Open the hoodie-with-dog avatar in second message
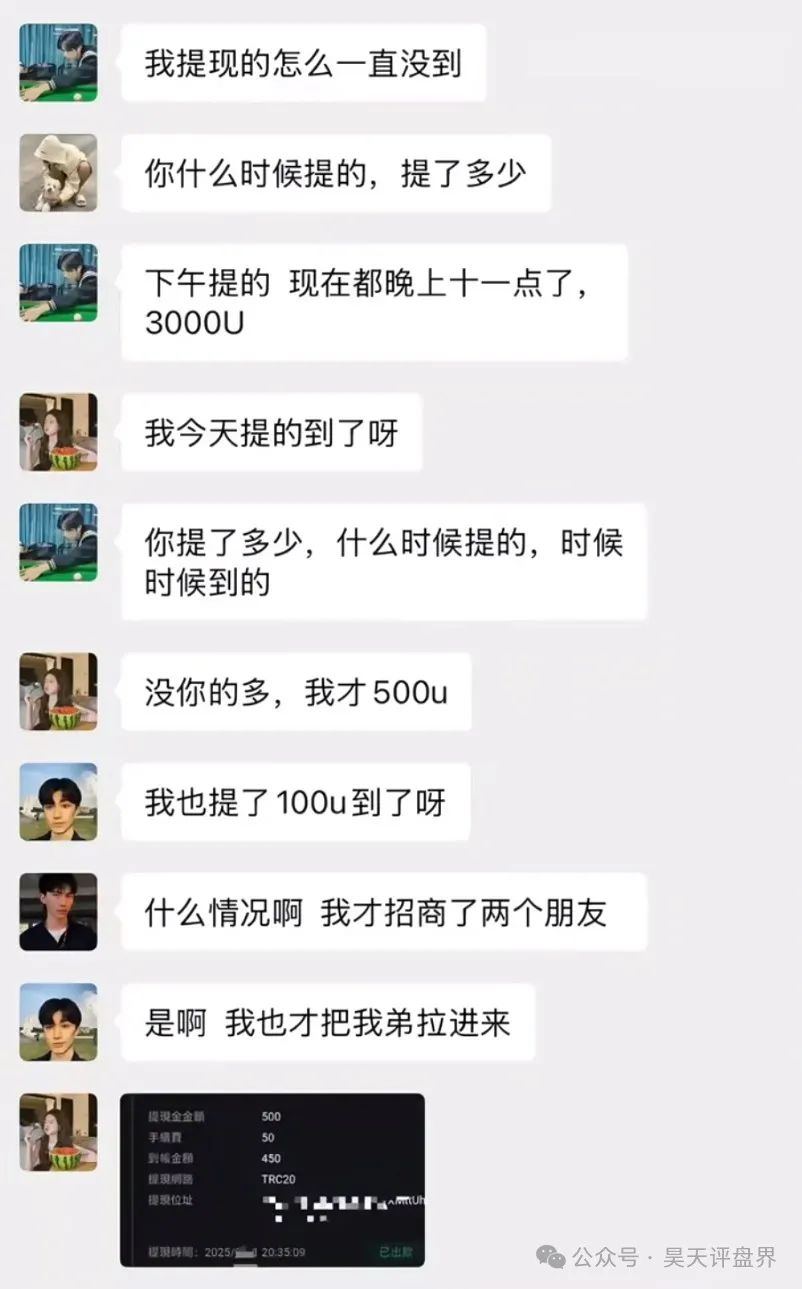The image size is (802, 1289). 57,172
